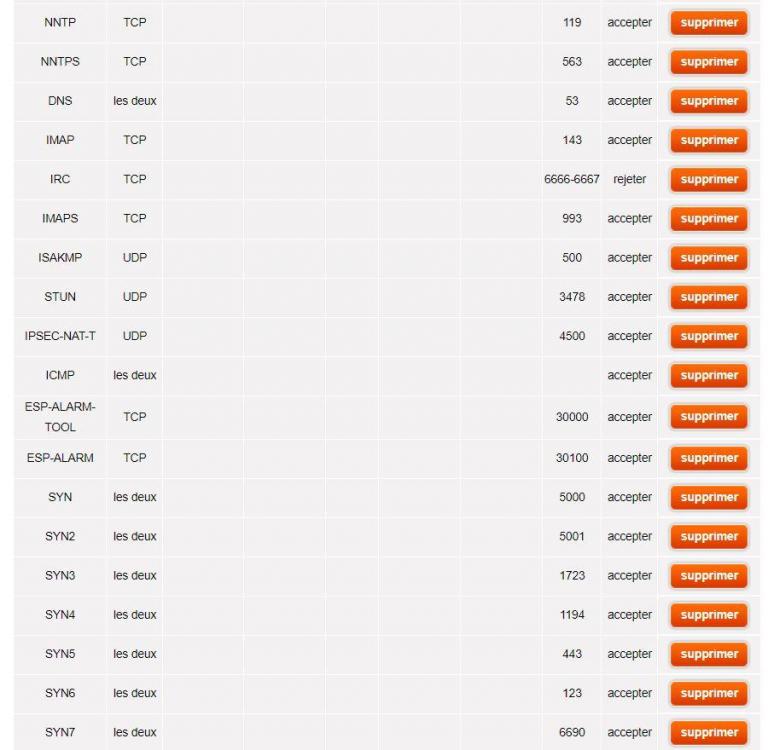Delete the STUN rule
Screen dimensions: 768x750
click(709, 298)
